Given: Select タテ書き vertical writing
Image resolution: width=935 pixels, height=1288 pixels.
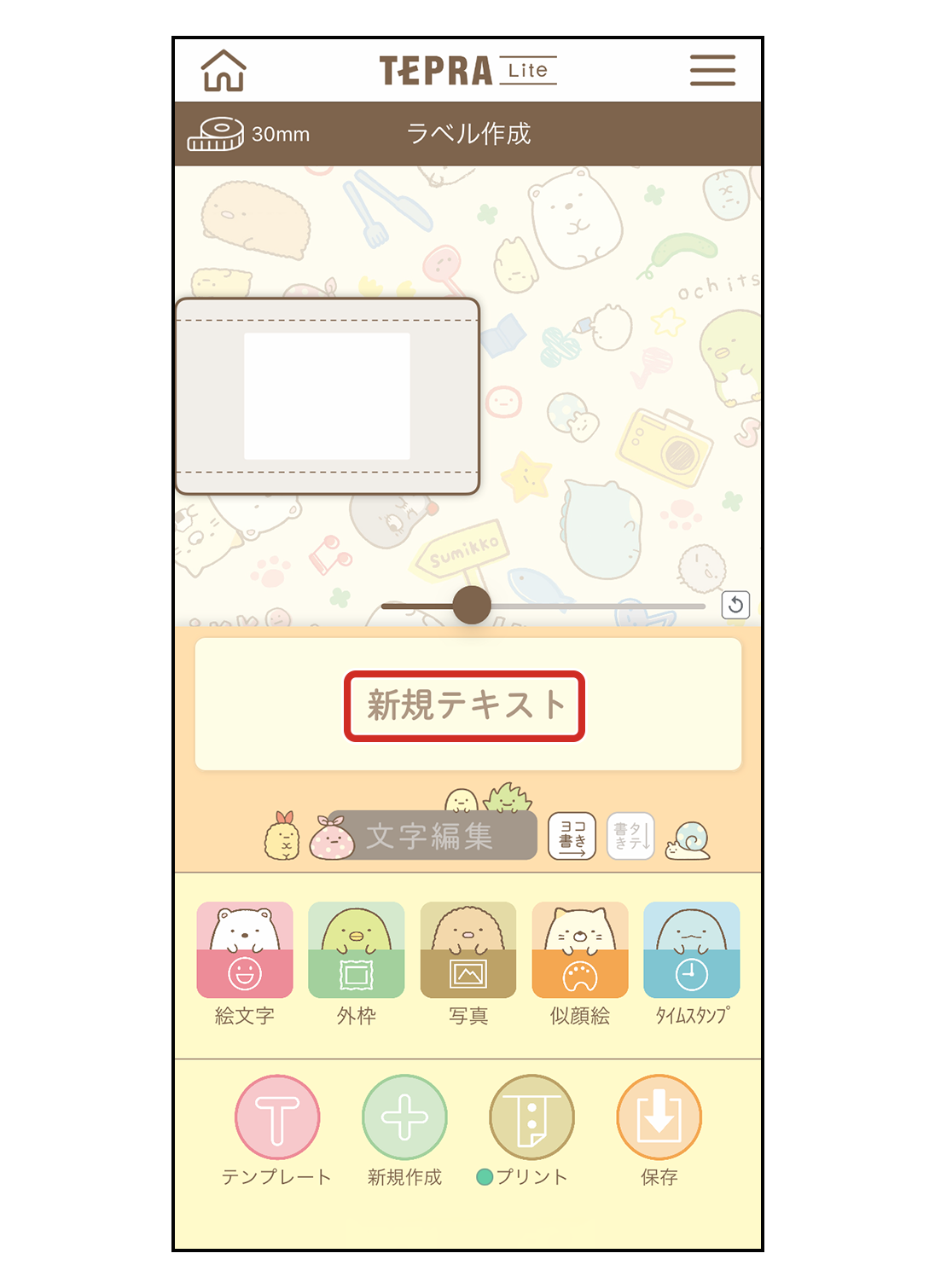Looking at the screenshot, I should (630, 835).
